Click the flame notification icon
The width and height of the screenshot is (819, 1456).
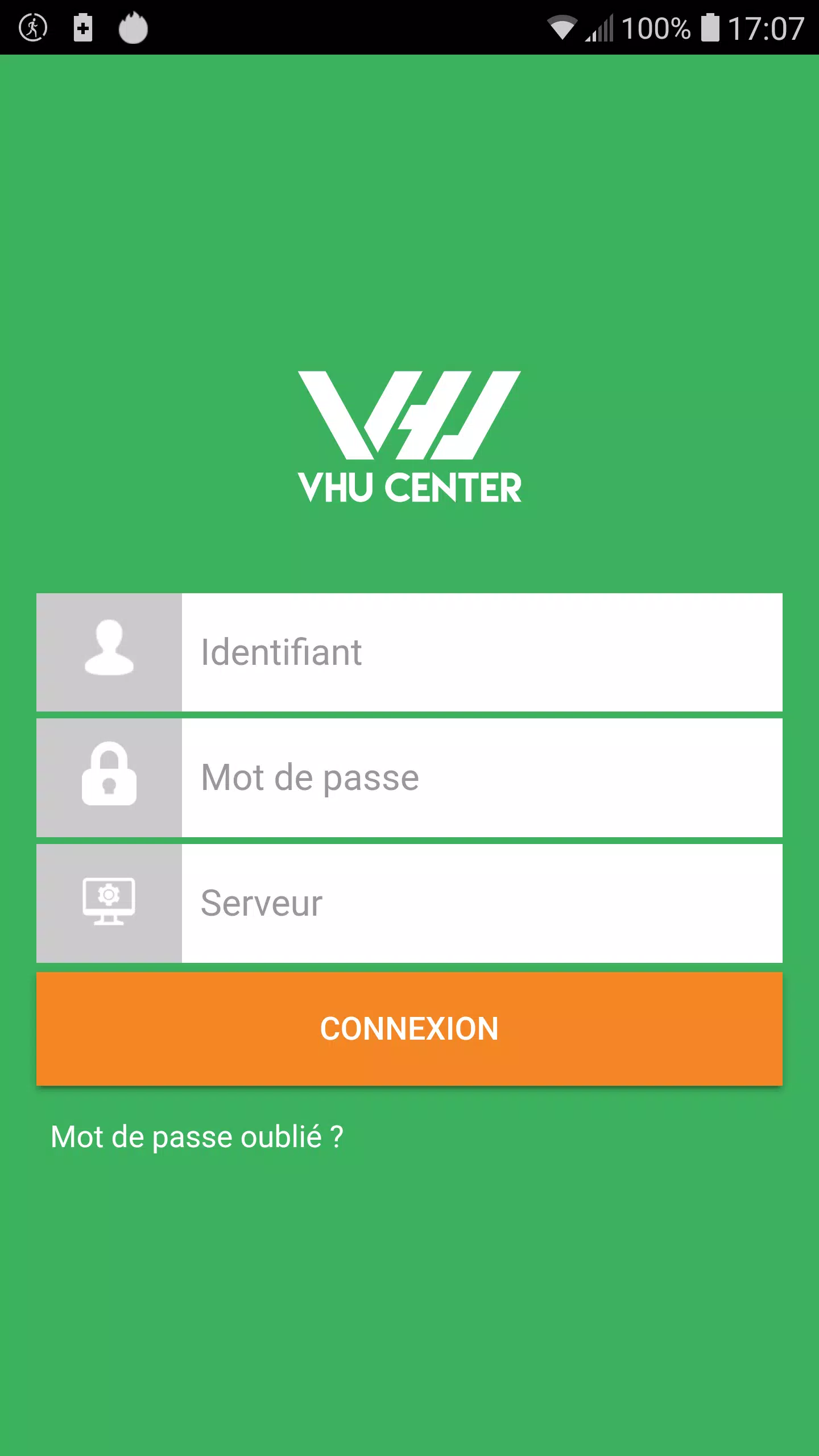(x=132, y=26)
